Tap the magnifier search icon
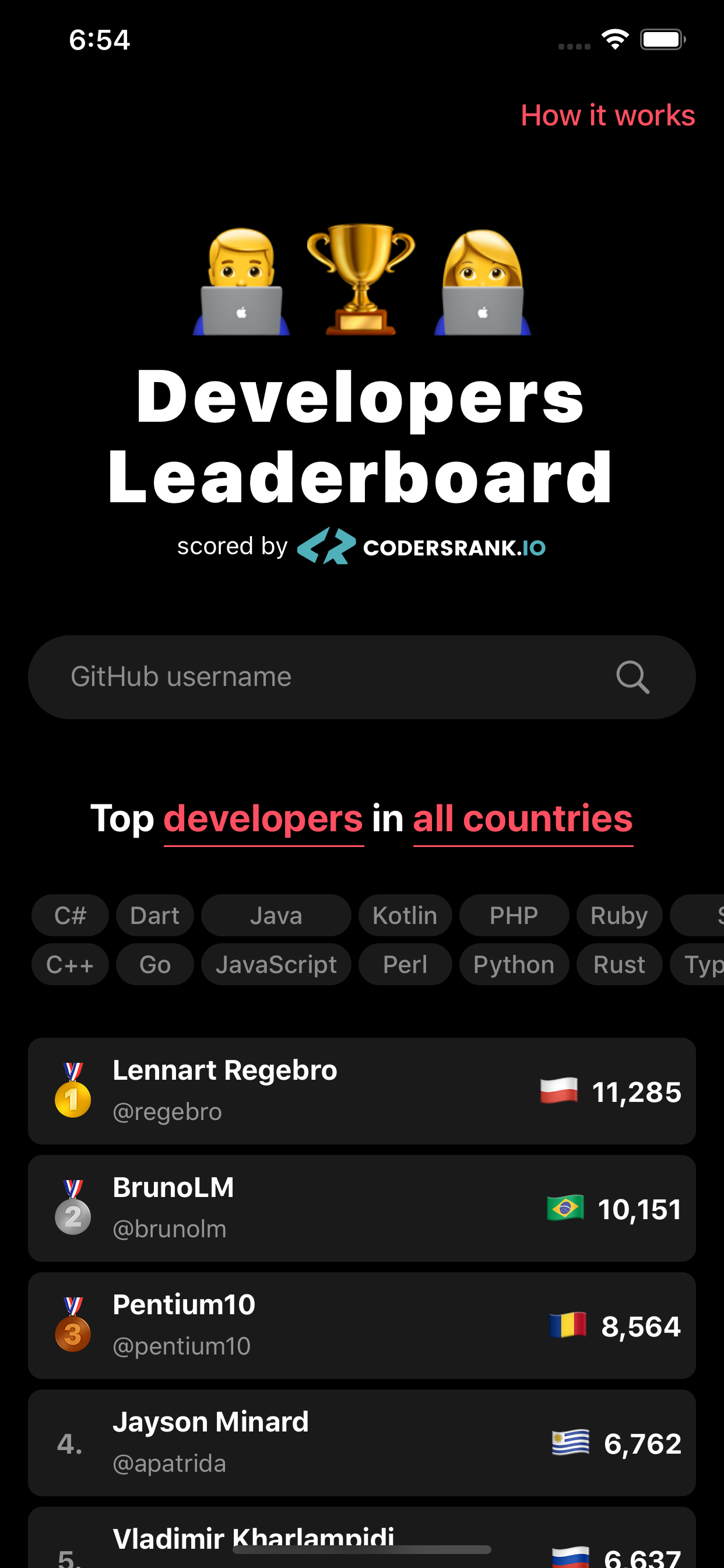724x1568 pixels. 632,677
